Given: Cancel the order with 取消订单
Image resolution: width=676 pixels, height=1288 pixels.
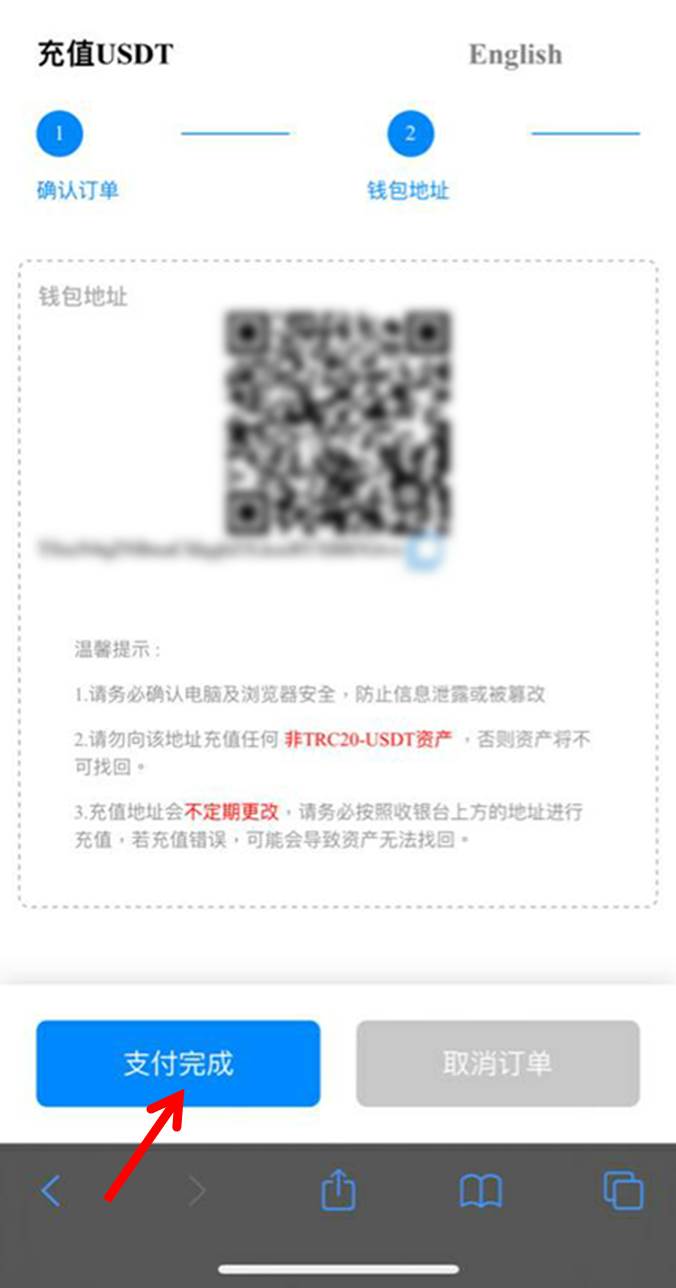Looking at the screenshot, I should pos(497,1063).
